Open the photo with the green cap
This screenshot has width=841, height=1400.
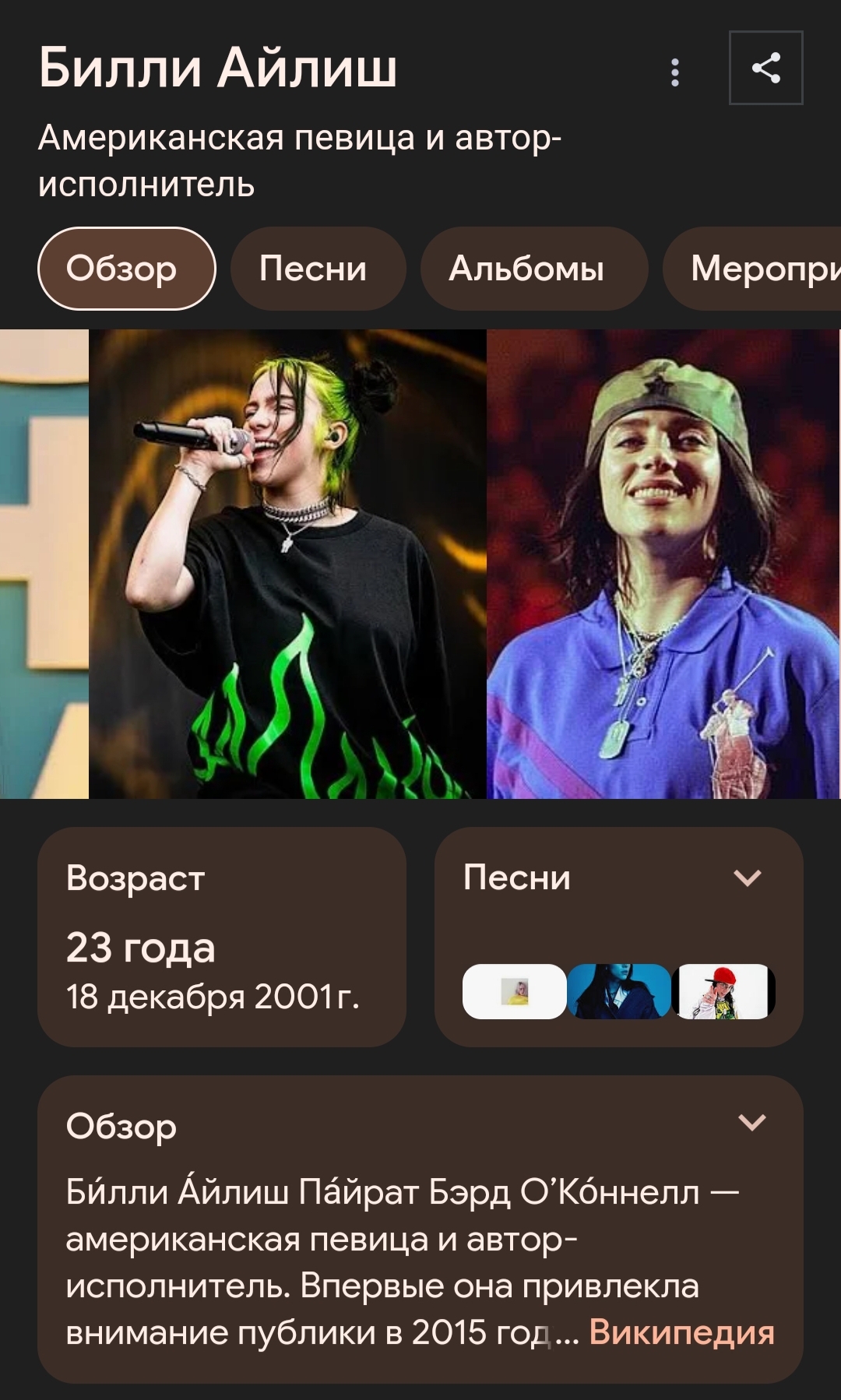[662, 564]
